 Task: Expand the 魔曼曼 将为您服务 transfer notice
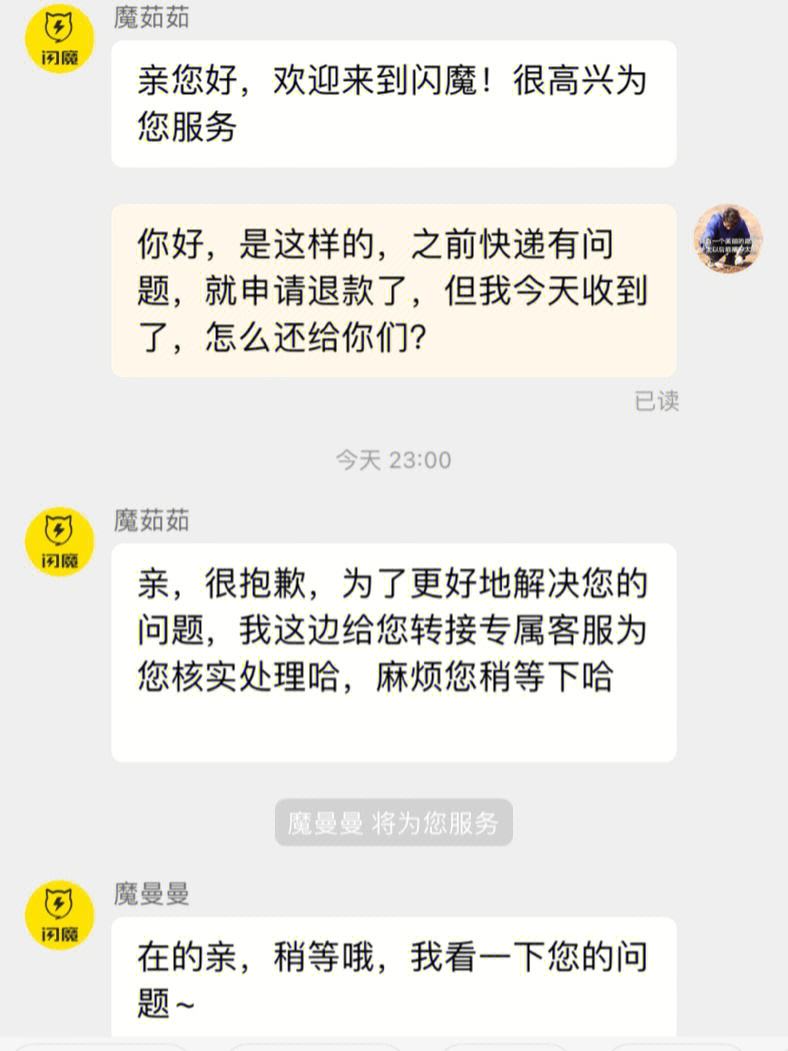pos(393,823)
